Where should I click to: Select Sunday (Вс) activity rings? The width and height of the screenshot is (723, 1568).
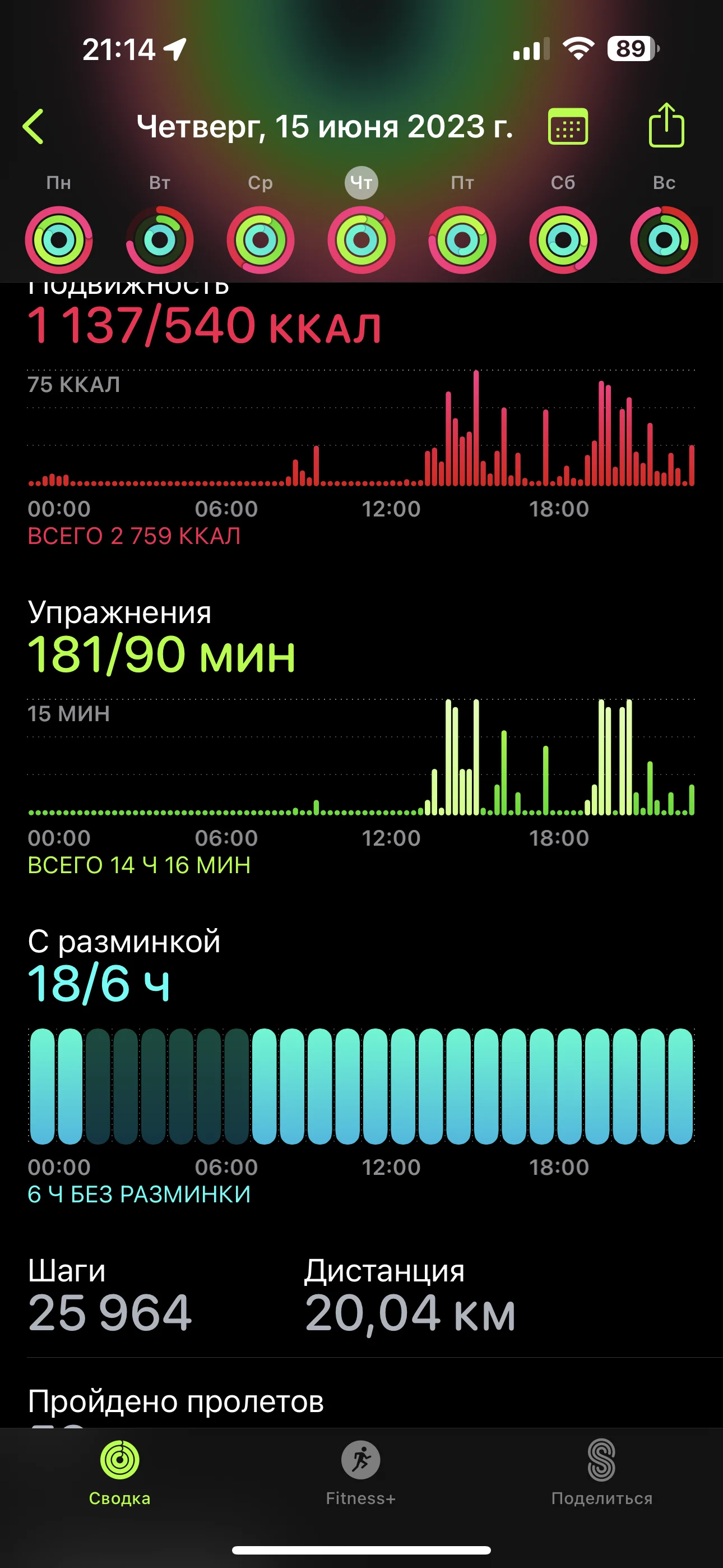(x=664, y=239)
